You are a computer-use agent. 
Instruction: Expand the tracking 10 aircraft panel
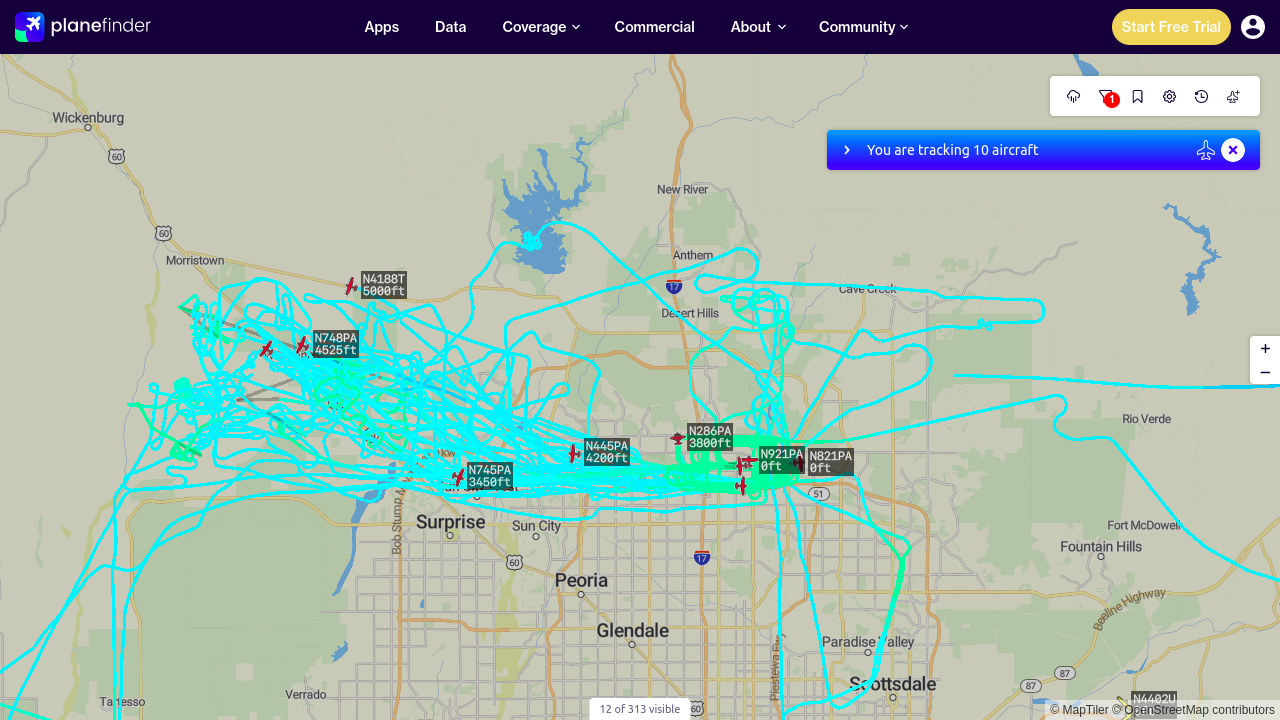(847, 150)
